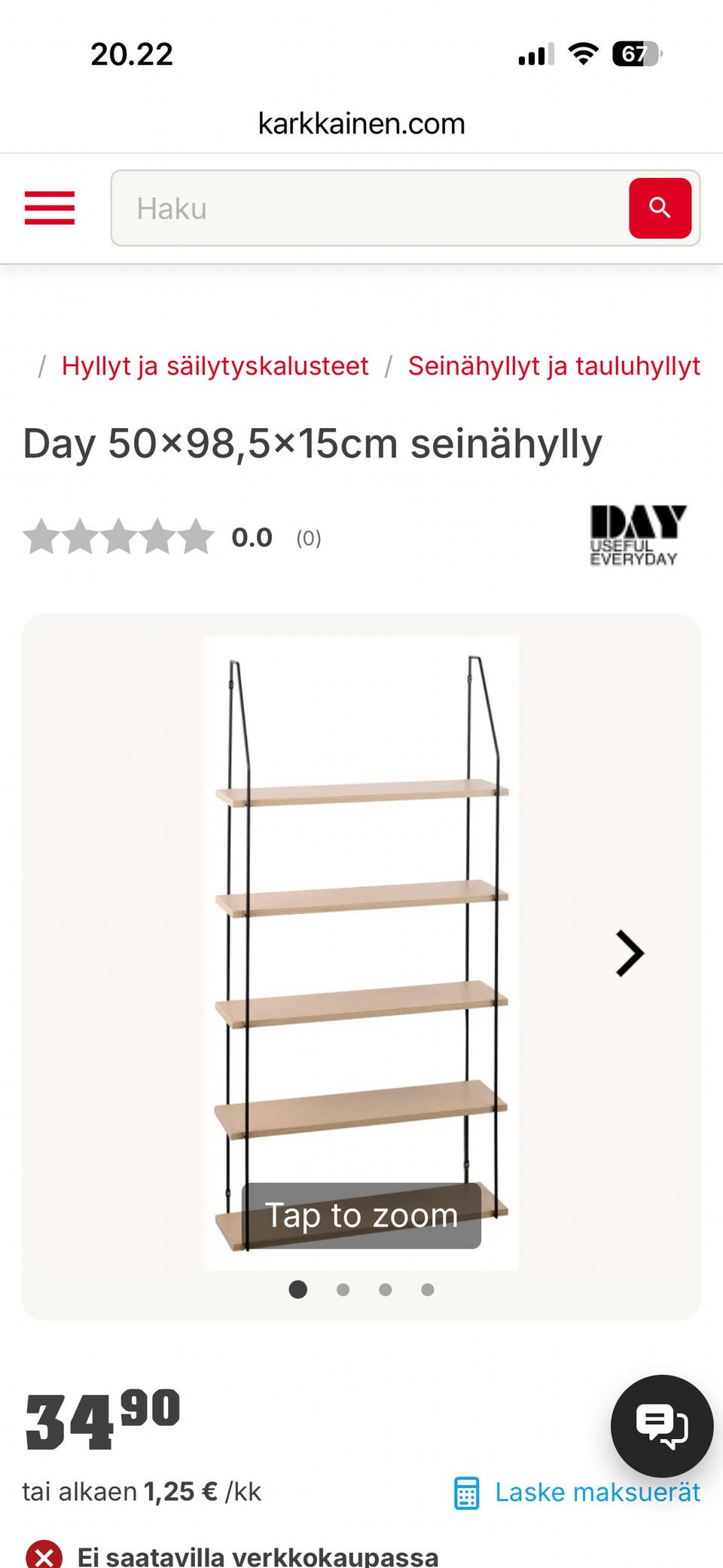Viewport: 723px width, 1568px height.
Task: Show next product image arrow
Action: (630, 953)
